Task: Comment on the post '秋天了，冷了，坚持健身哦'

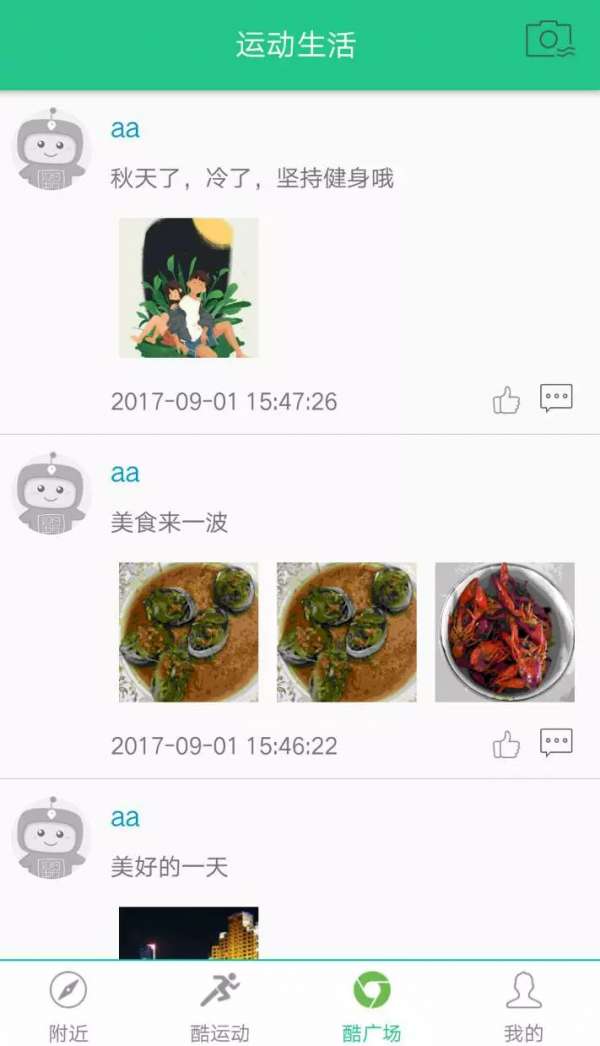Action: 556,399
